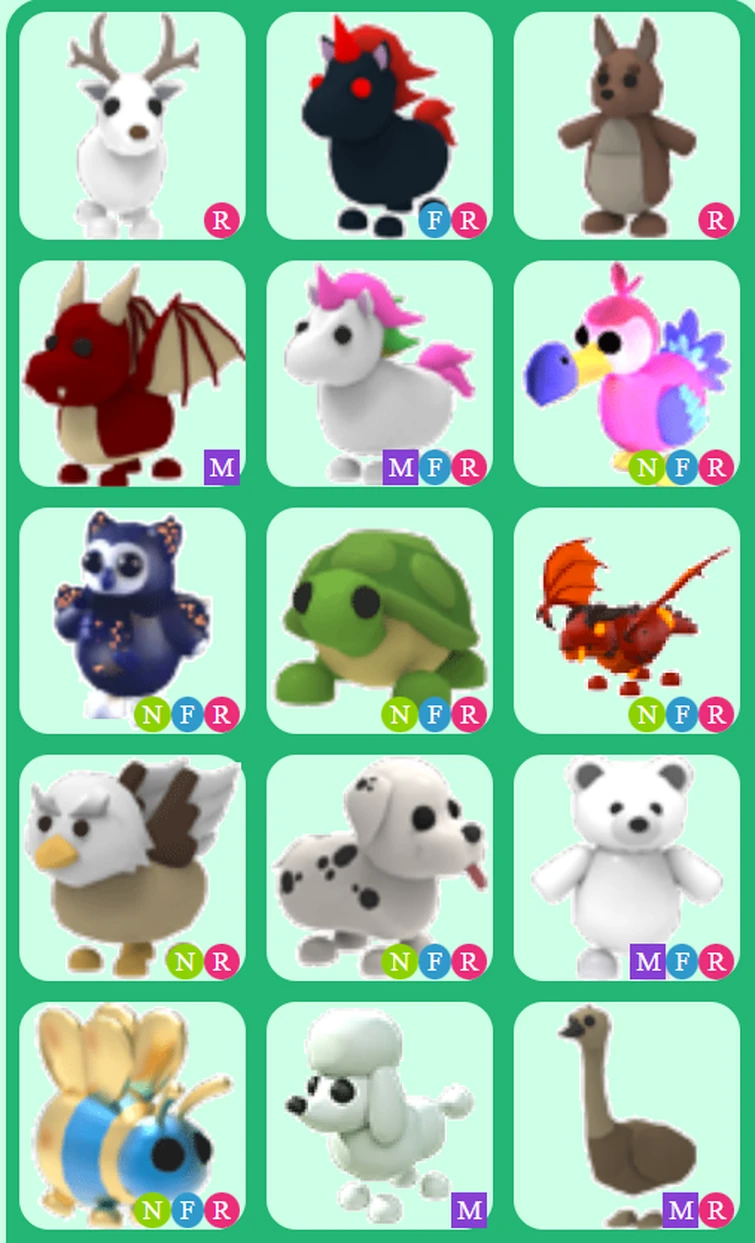
Task: Select the white polar bear tile
Action: pyautogui.click(x=627, y=867)
